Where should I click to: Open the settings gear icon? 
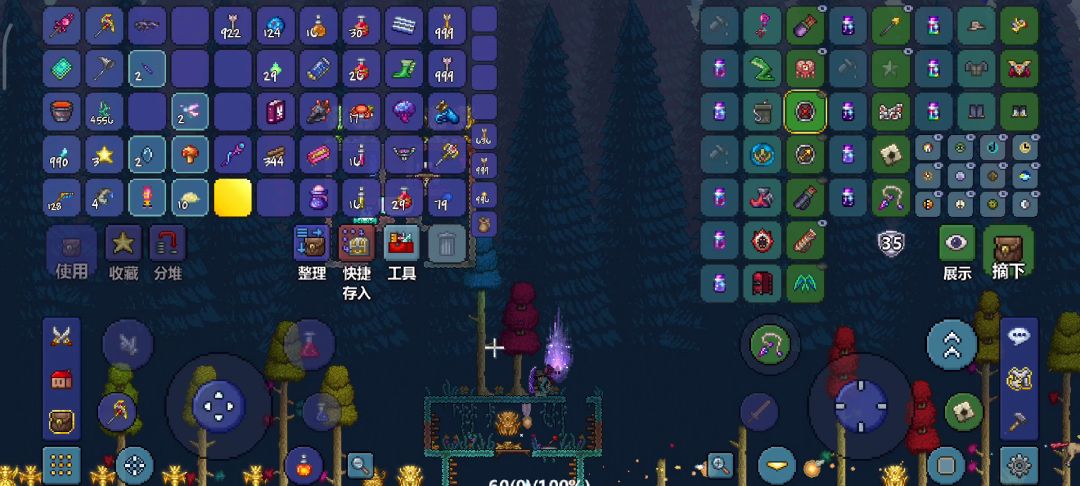click(1019, 465)
